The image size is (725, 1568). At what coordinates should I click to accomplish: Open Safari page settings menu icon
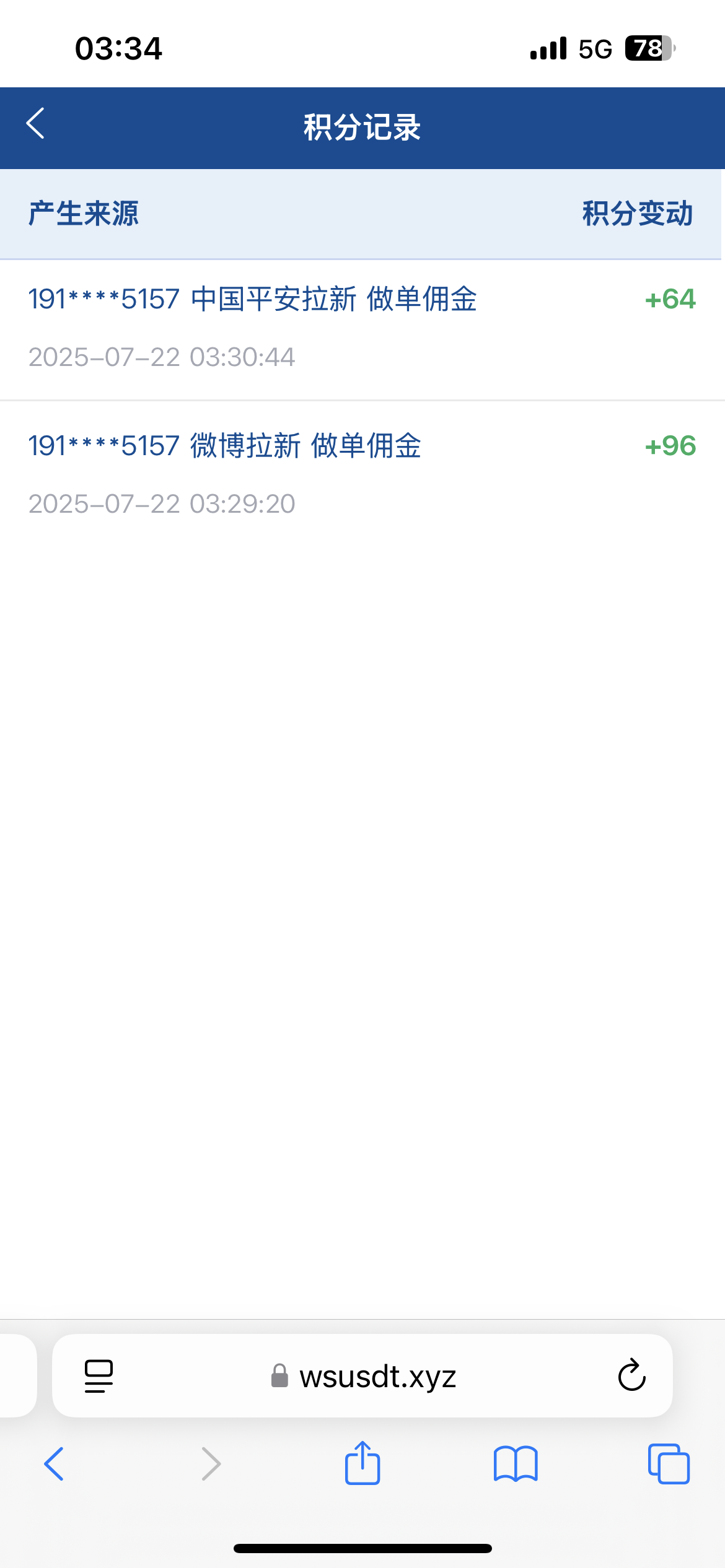pyautogui.click(x=99, y=1376)
